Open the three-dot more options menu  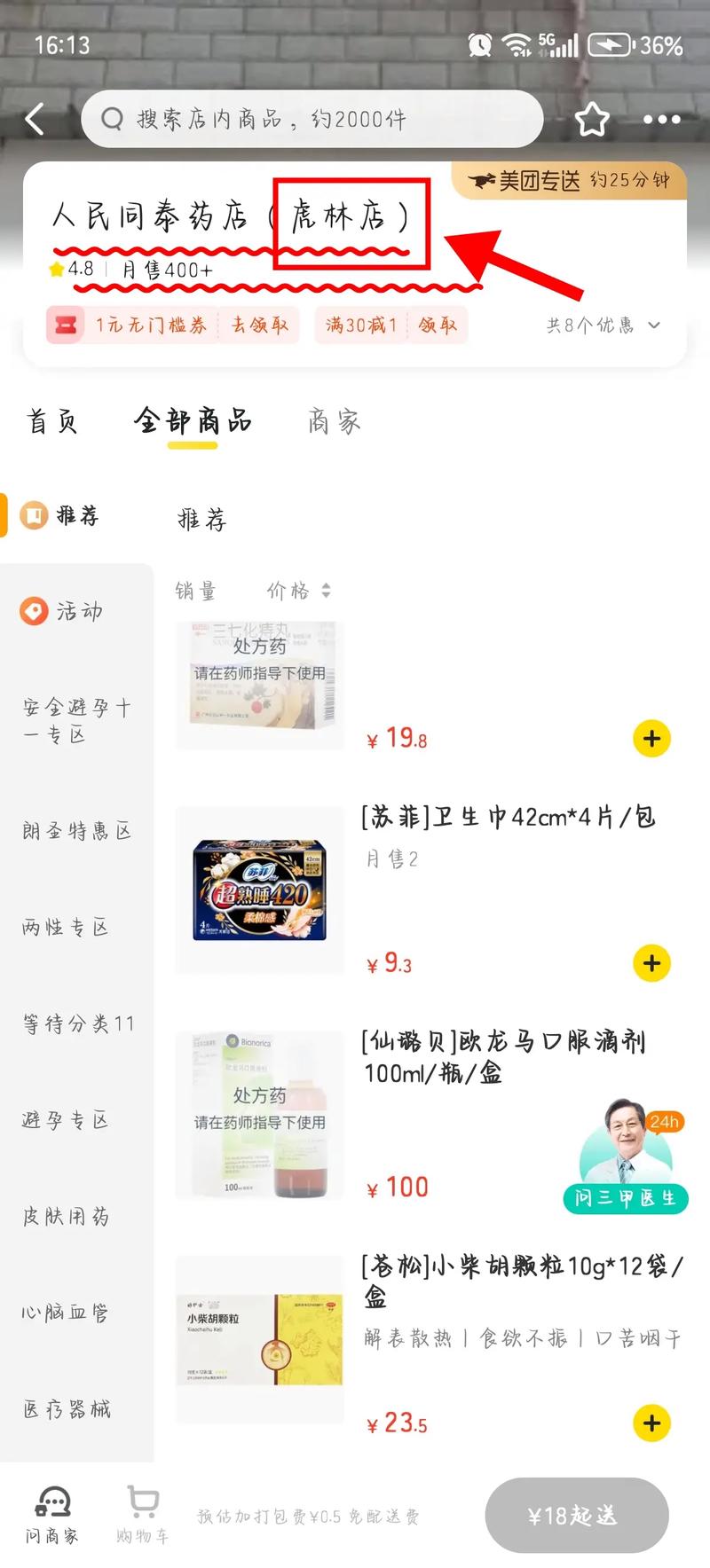tap(660, 118)
